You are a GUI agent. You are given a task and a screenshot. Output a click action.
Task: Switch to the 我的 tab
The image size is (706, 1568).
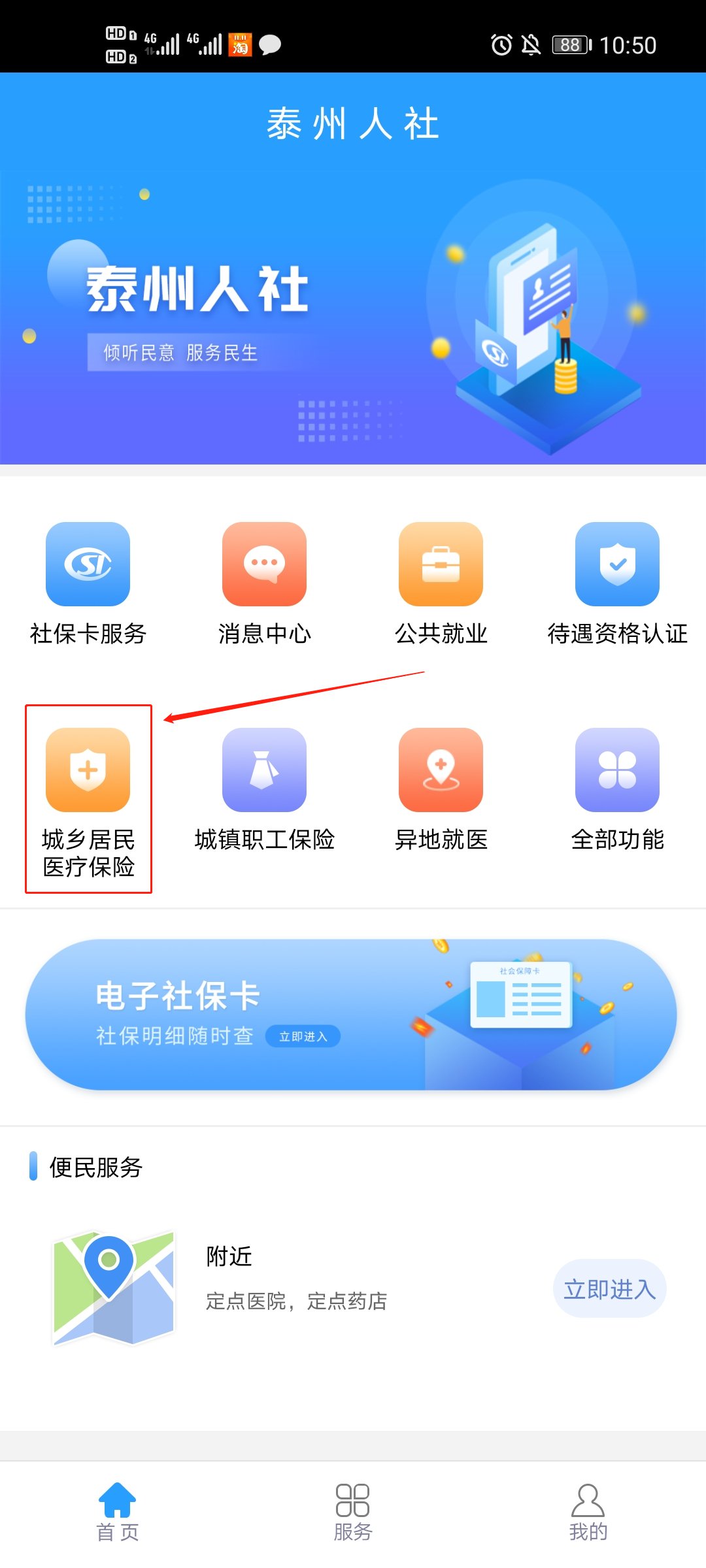pyautogui.click(x=588, y=1512)
